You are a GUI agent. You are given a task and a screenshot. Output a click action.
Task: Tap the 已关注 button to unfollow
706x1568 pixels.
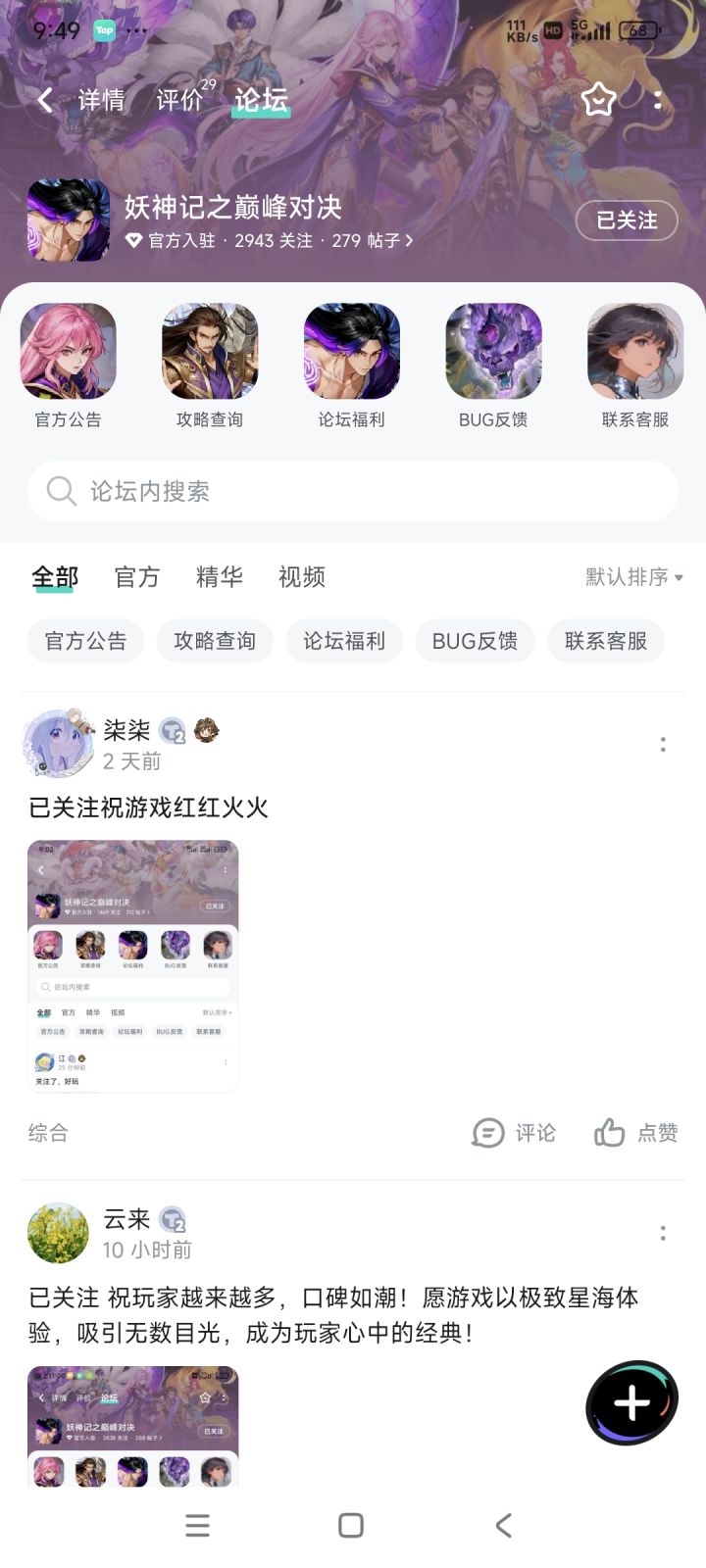(627, 220)
